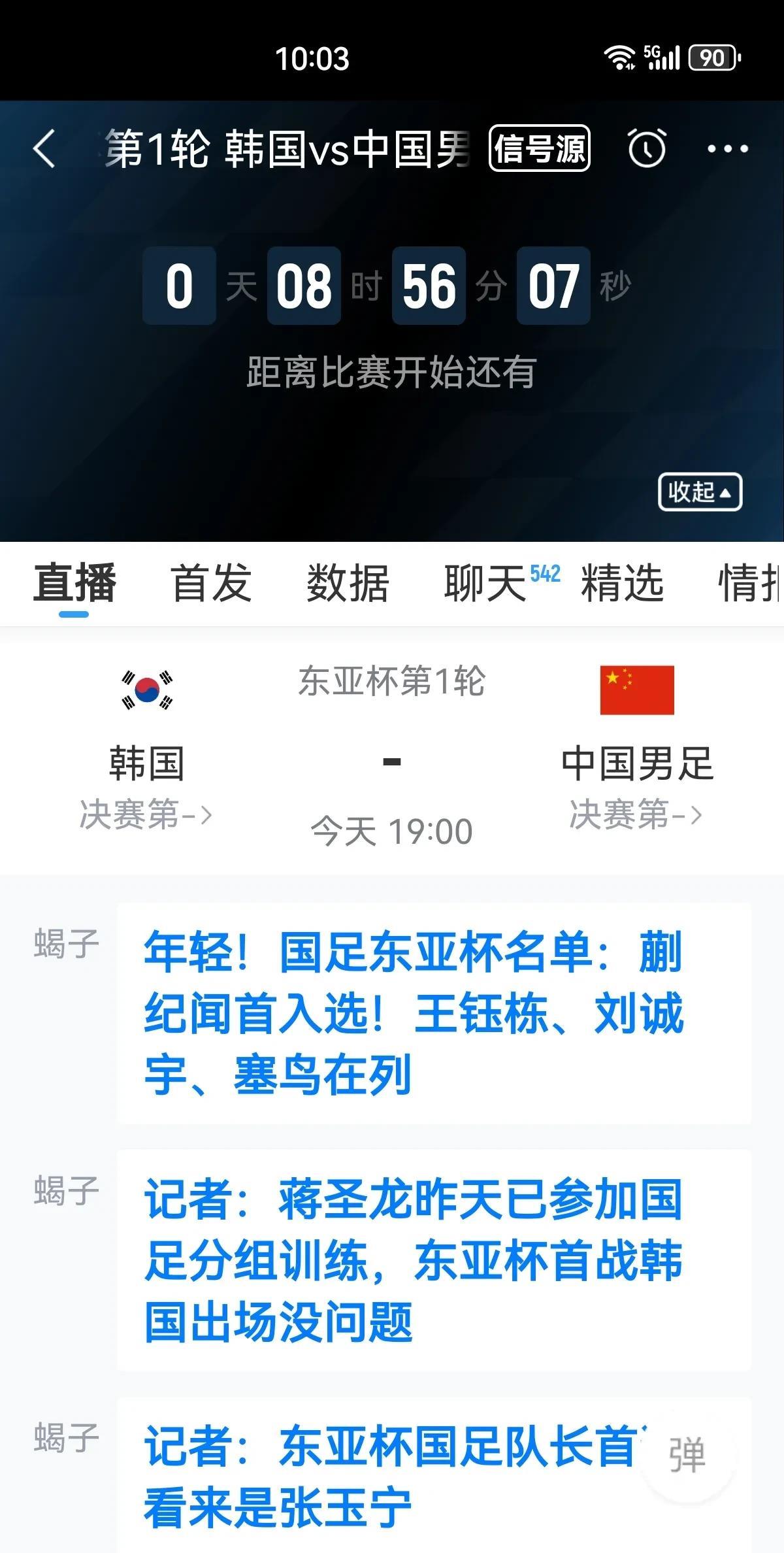784x1553 pixels.
Task: Switch to the 数据 tab
Action: [x=348, y=583]
